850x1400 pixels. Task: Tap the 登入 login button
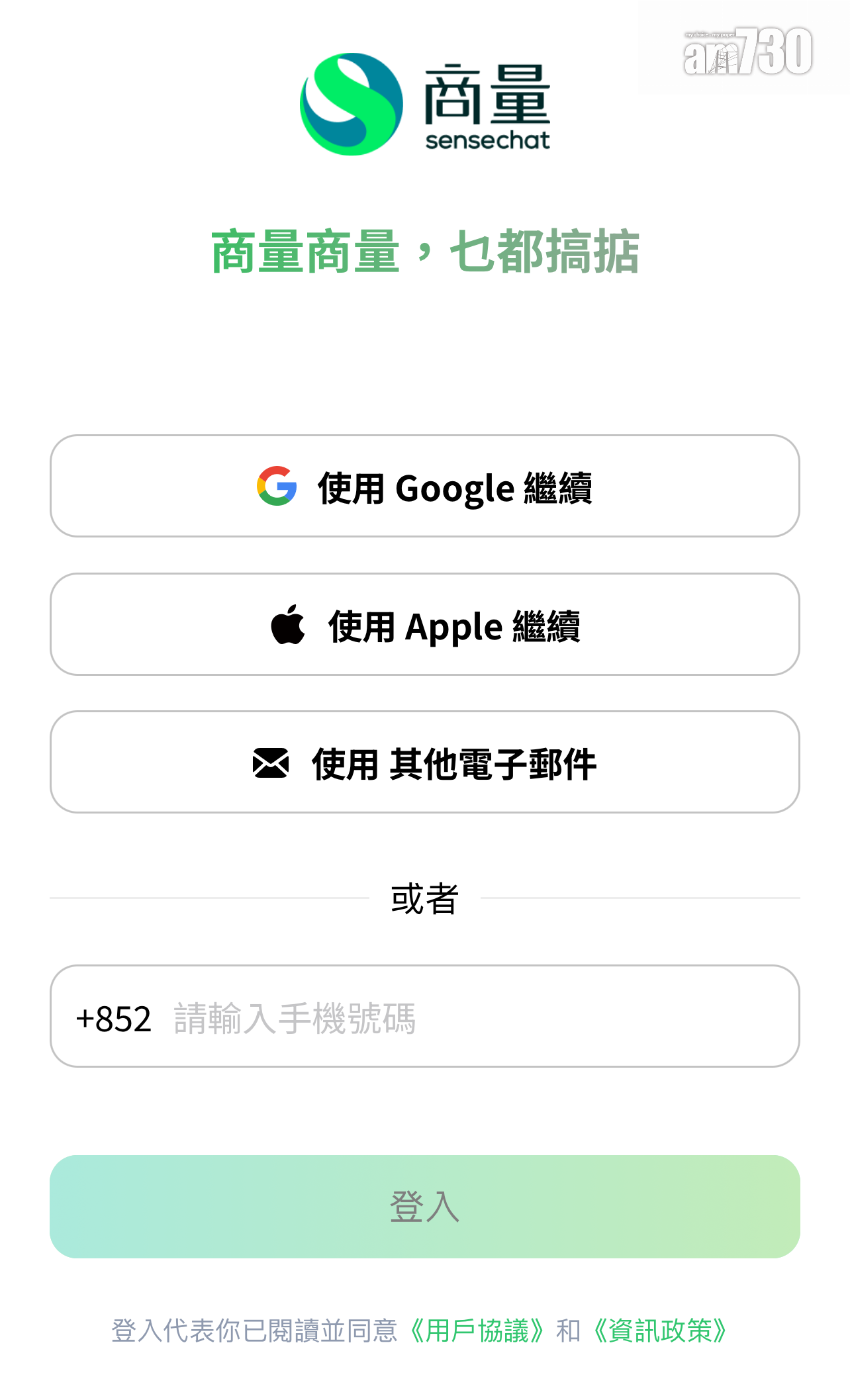[x=424, y=1207]
